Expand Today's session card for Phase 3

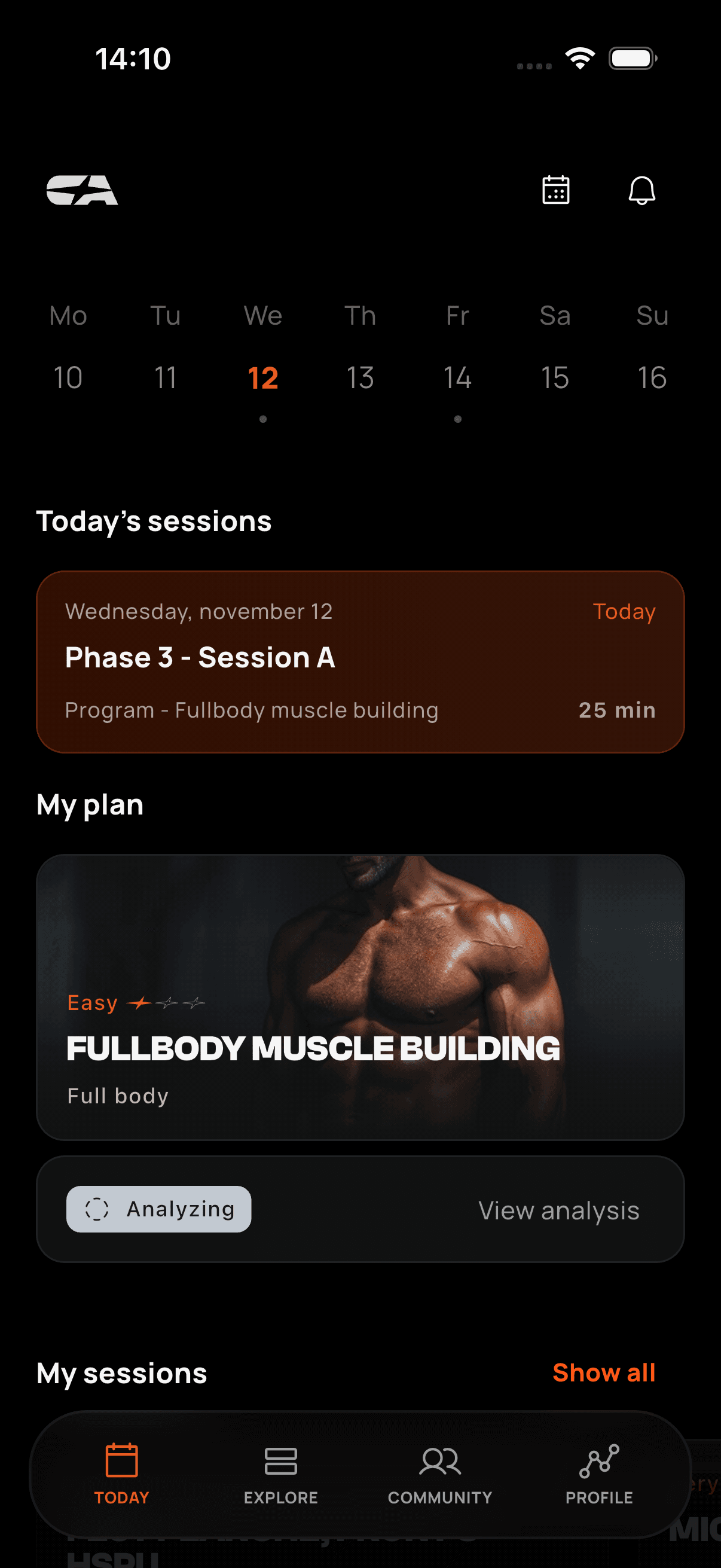(x=361, y=661)
